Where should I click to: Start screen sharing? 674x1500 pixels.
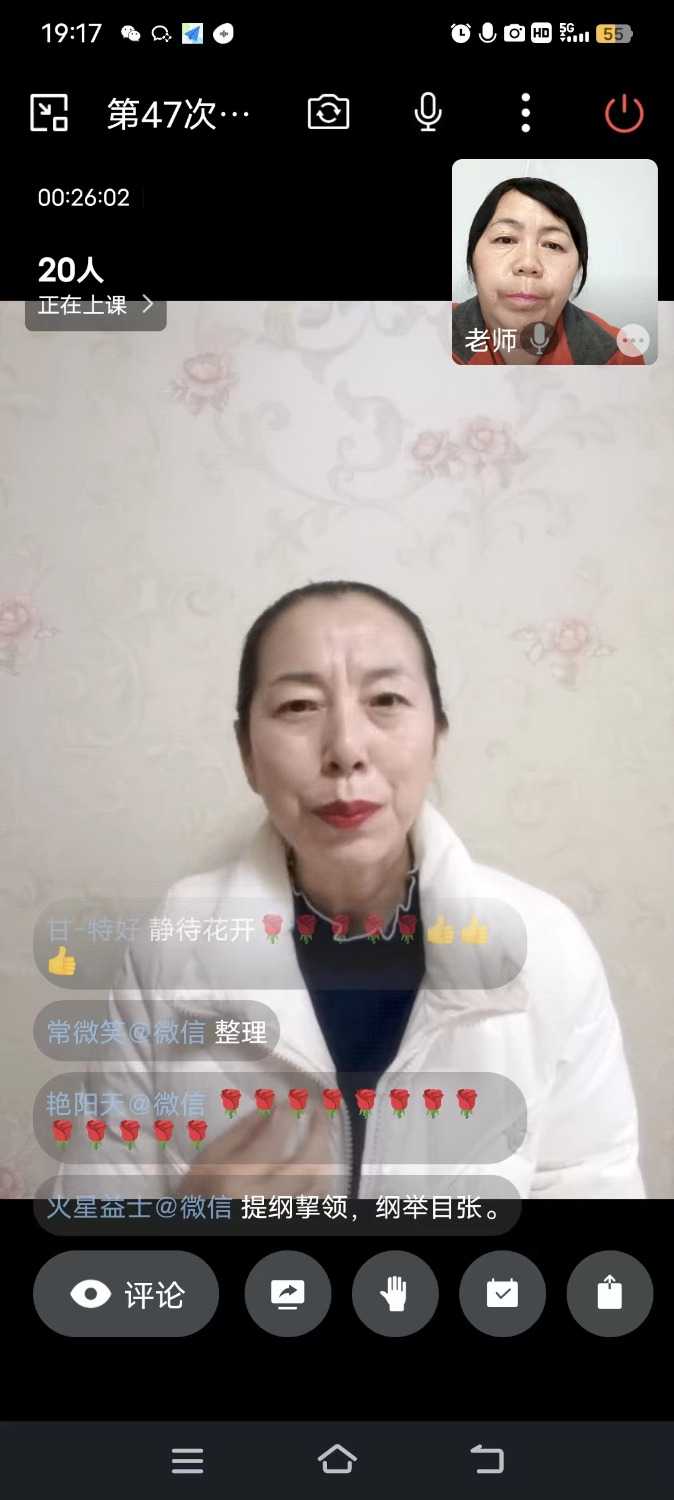(x=288, y=1294)
